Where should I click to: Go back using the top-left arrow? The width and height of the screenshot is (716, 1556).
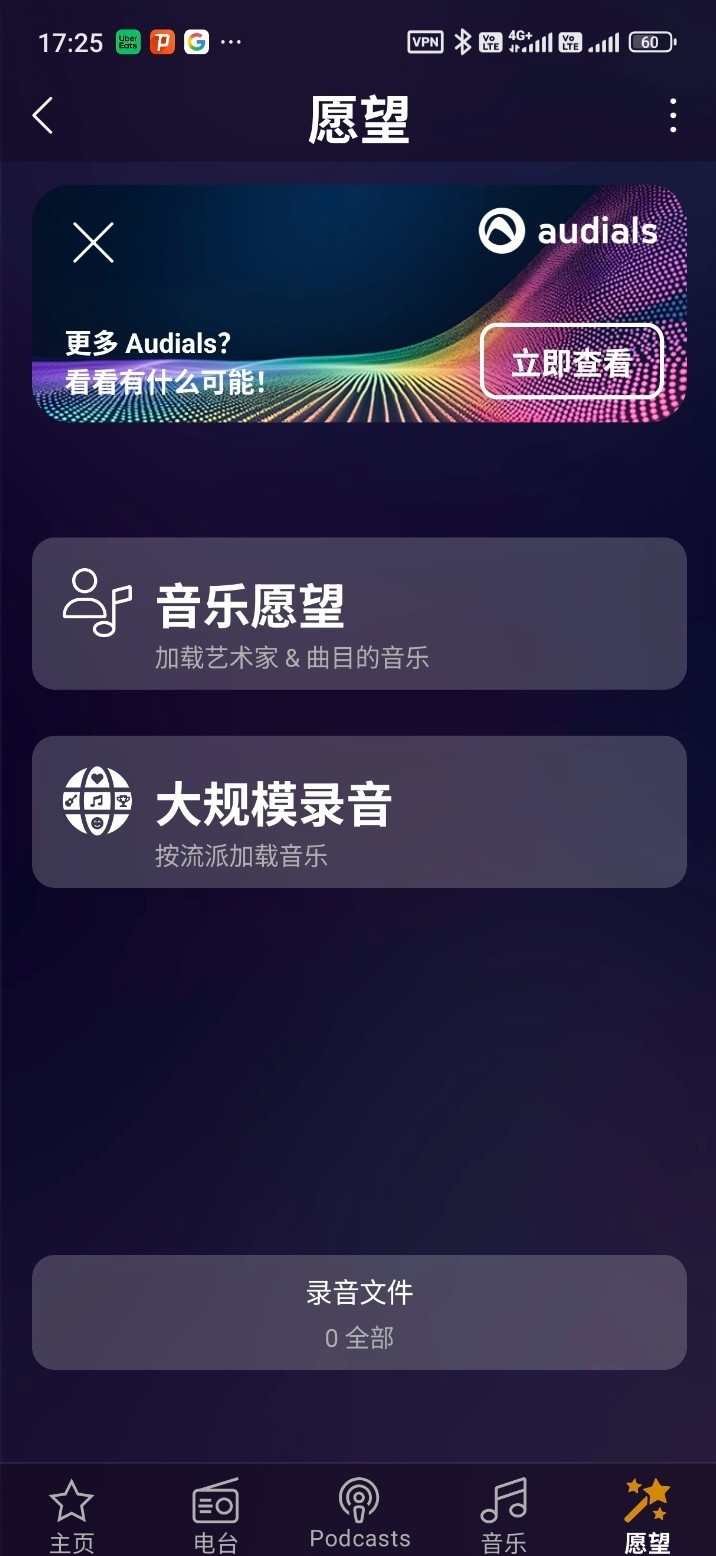click(43, 117)
